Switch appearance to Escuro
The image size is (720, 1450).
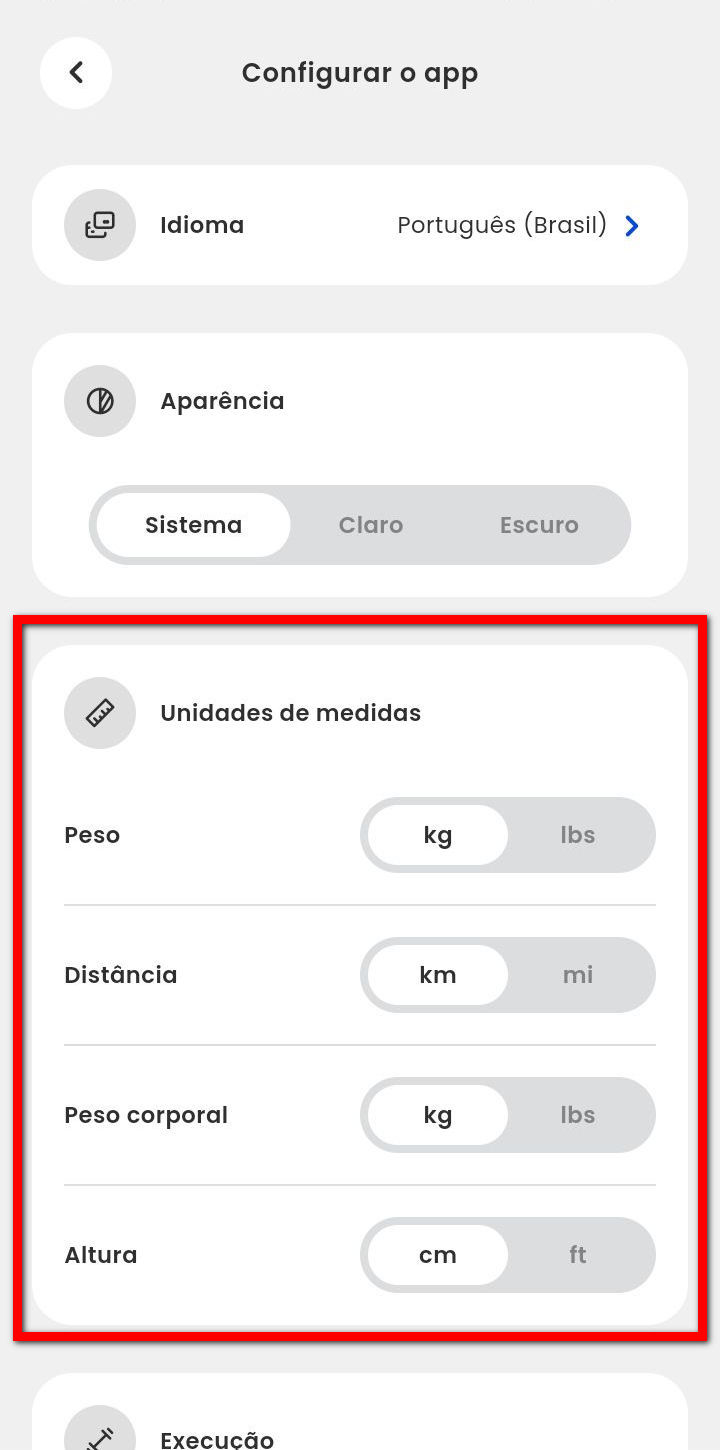(x=539, y=525)
